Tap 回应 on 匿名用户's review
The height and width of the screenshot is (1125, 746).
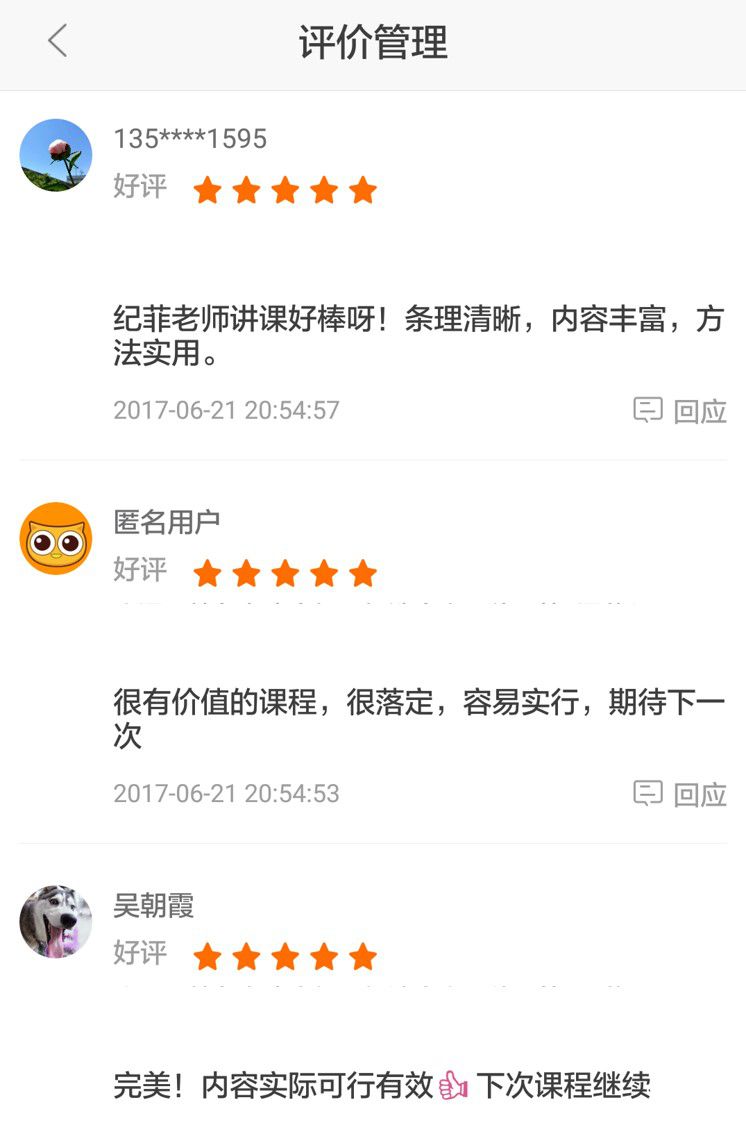(x=680, y=794)
